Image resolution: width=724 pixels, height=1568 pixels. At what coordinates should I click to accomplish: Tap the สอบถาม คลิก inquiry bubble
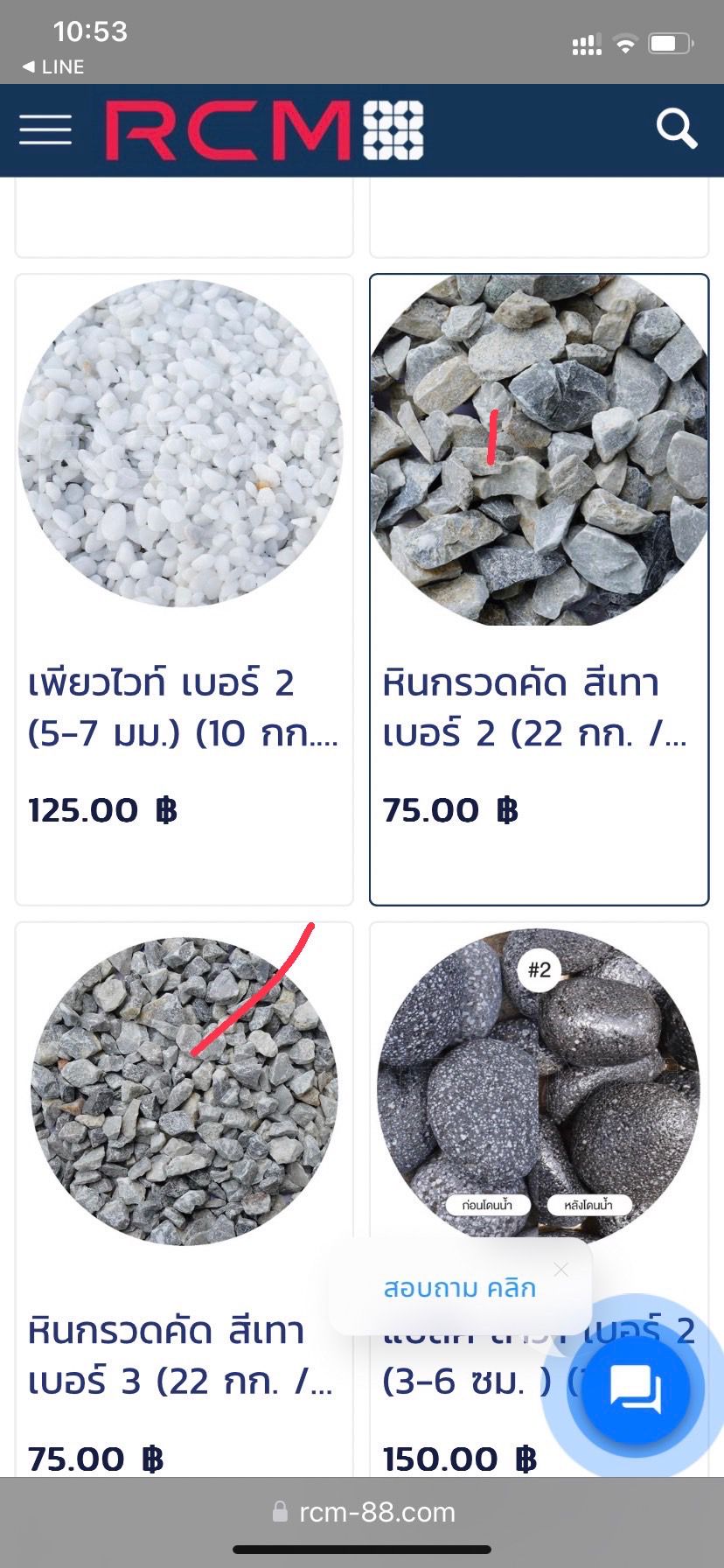click(x=460, y=1288)
